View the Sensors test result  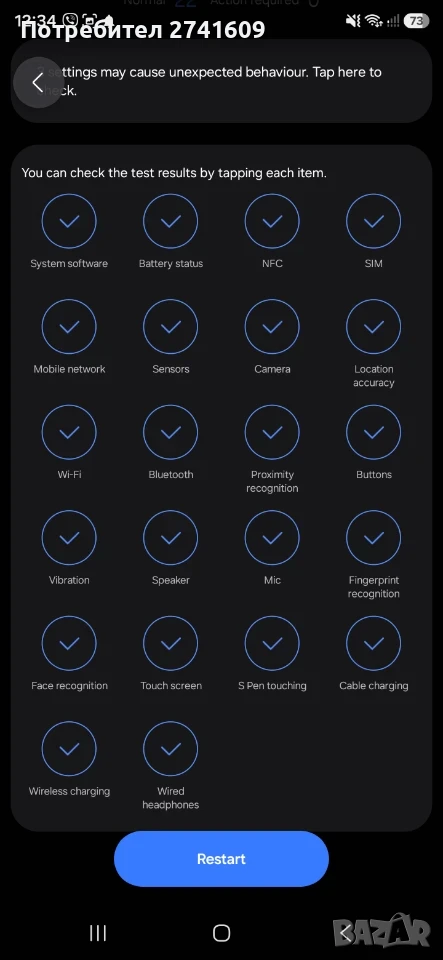coord(171,337)
